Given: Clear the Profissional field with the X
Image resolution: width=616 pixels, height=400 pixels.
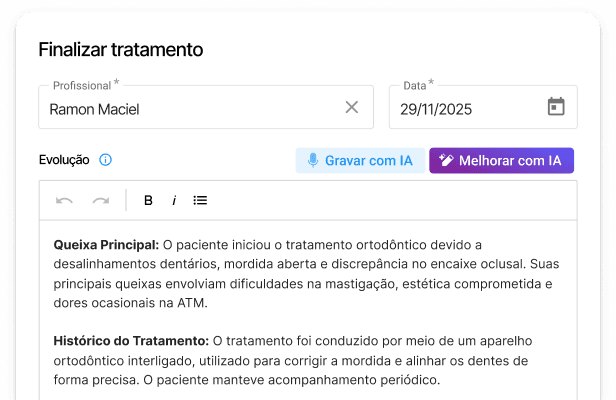Looking at the screenshot, I should coord(352,108).
